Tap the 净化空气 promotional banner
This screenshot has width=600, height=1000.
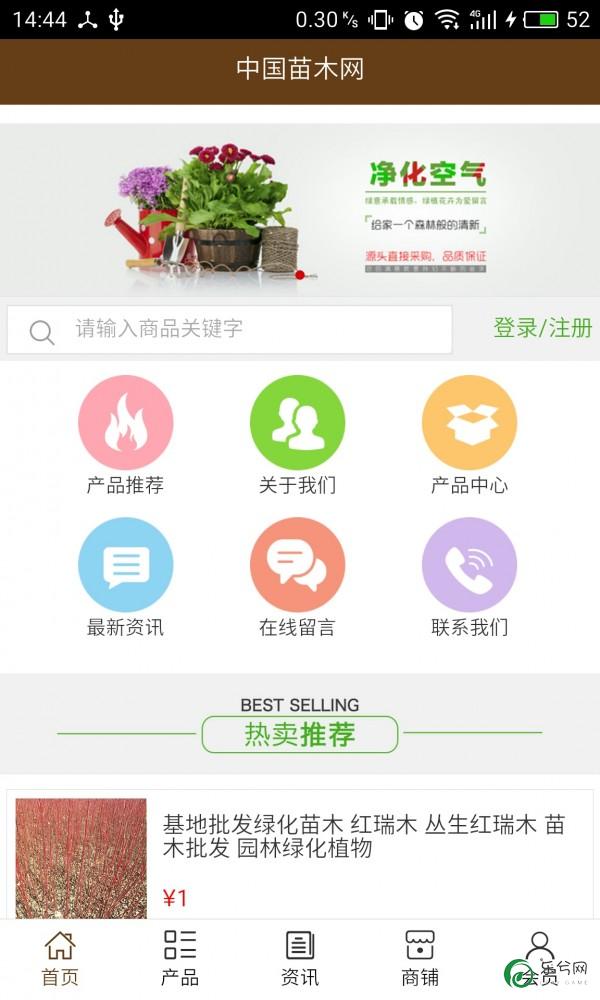pyautogui.click(x=300, y=210)
